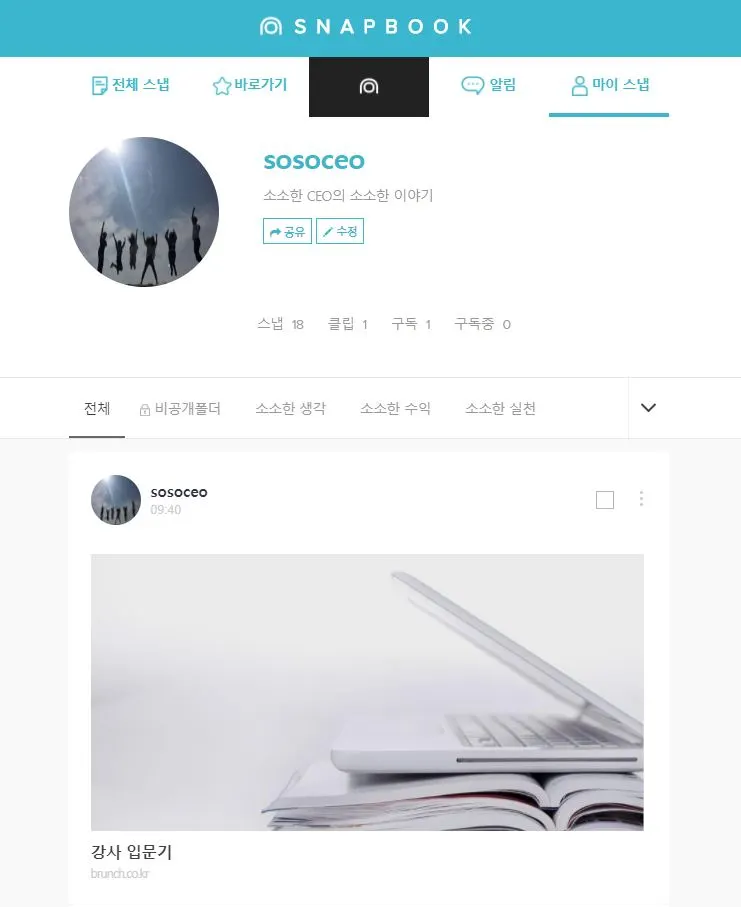Screen dimensions: 741x907
Task: Open the post options three-dot icon
Action: point(641,498)
